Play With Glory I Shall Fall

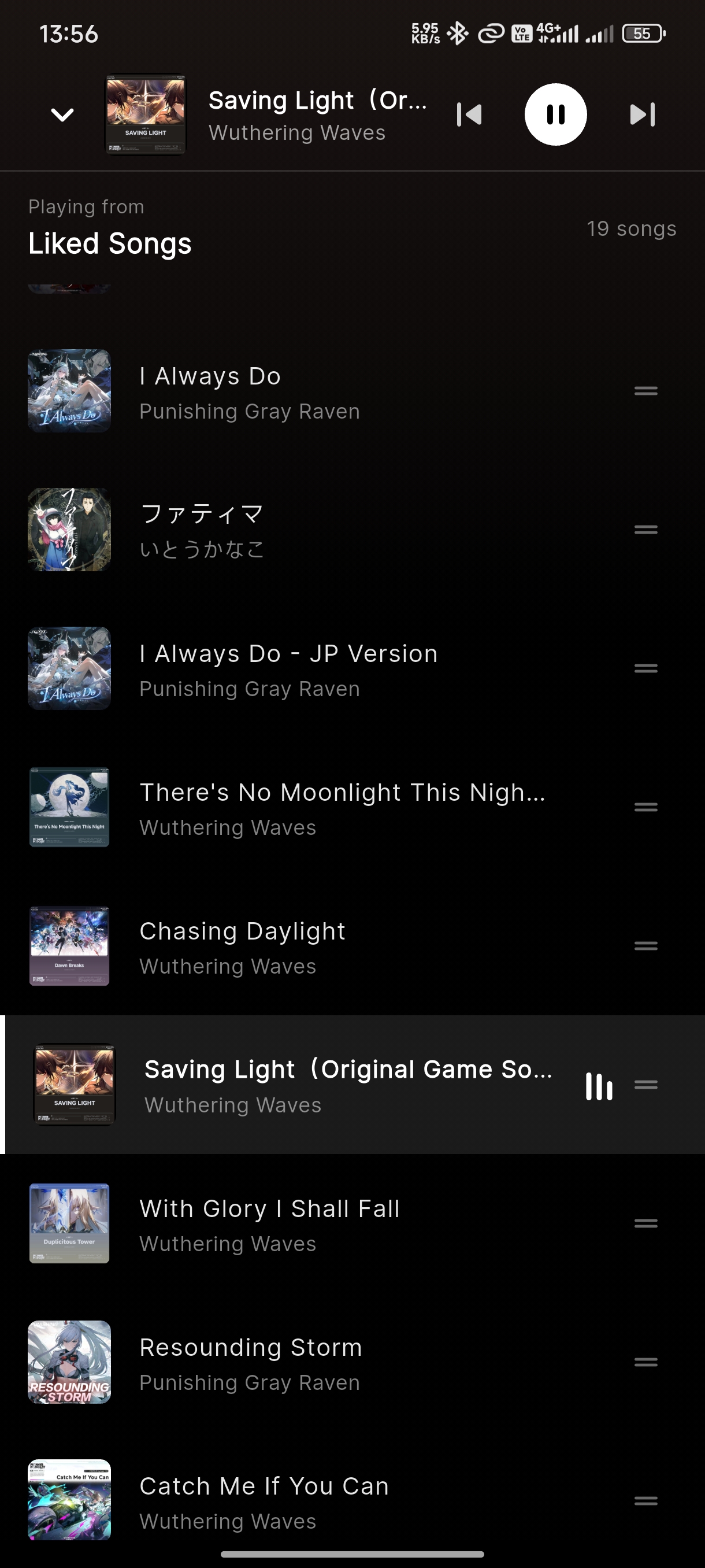(269, 1225)
